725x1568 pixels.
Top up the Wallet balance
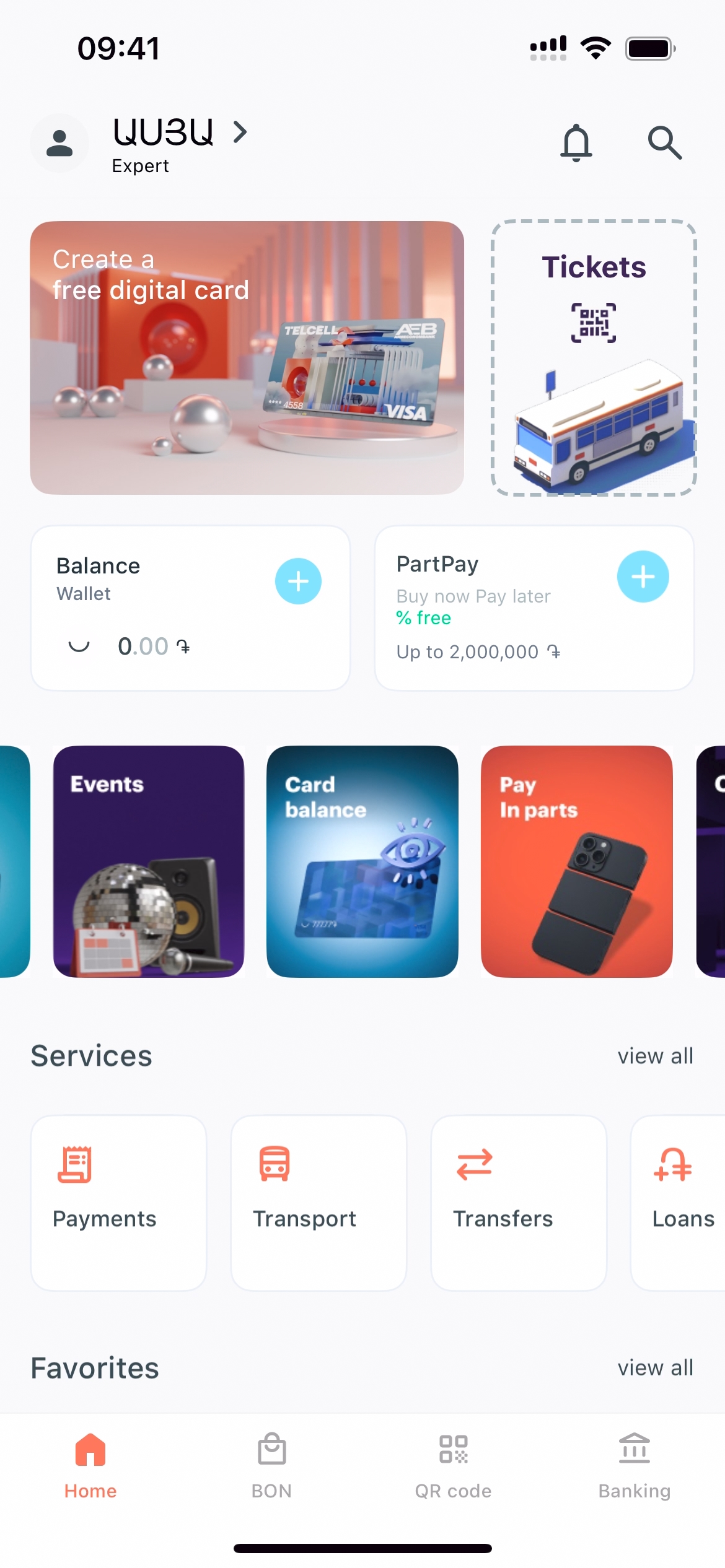click(x=298, y=581)
